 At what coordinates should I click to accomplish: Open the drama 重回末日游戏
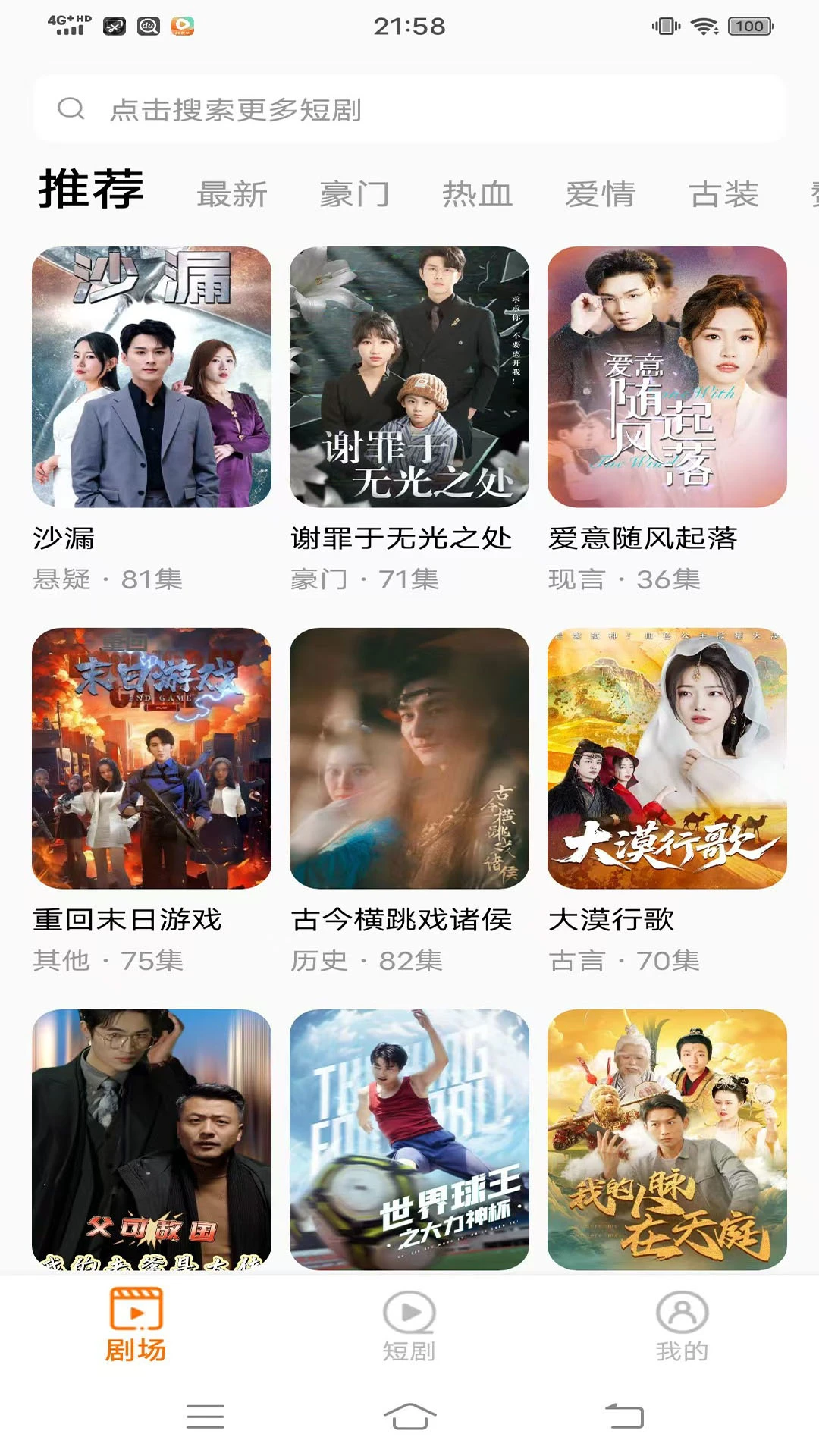152,758
